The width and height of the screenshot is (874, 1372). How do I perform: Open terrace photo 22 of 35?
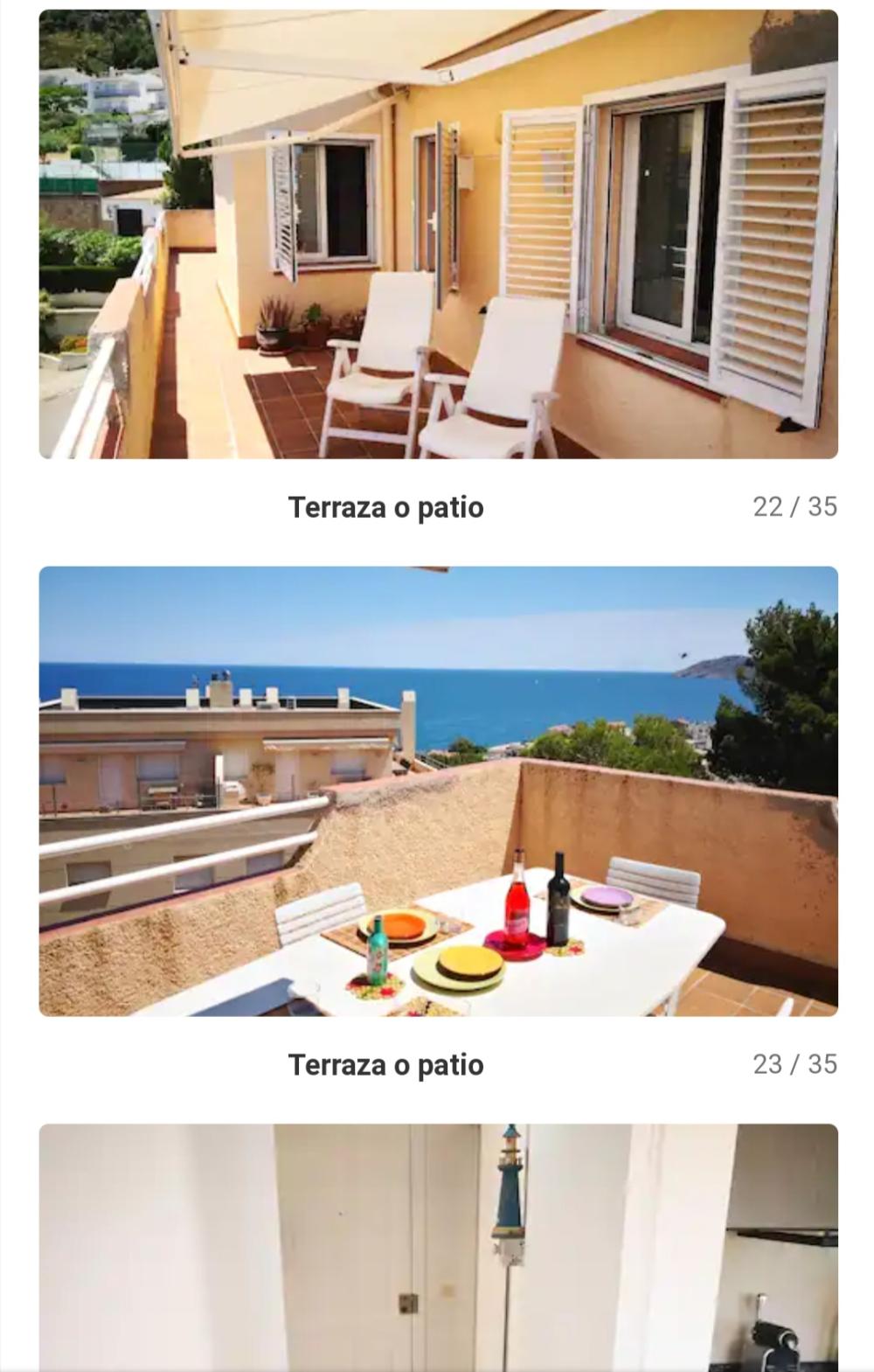438,234
